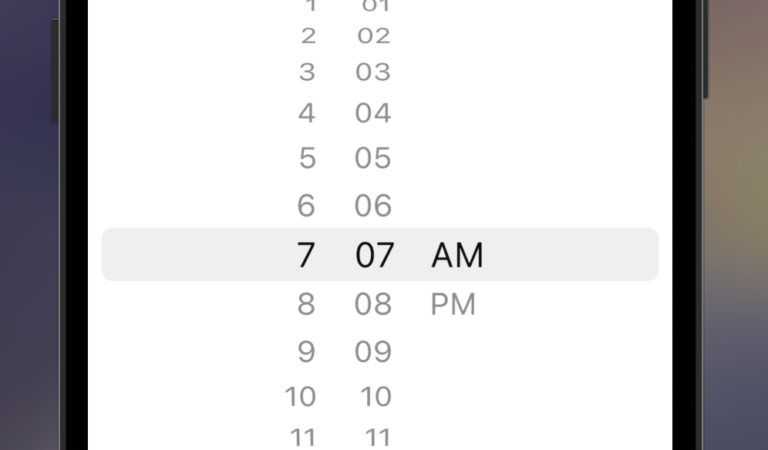Select PM in the time picker
The width and height of the screenshot is (768, 450).
[453, 304]
